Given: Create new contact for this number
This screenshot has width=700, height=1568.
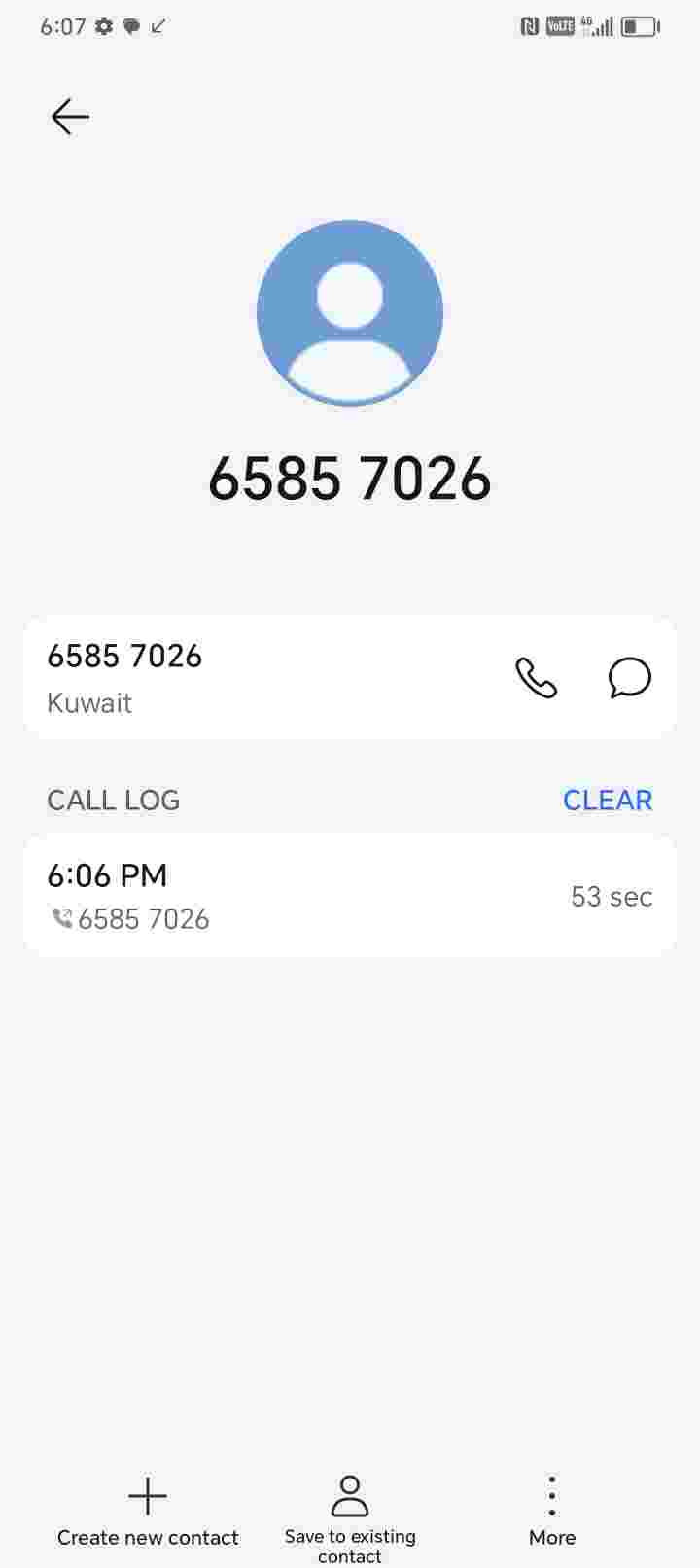Looking at the screenshot, I should pos(148,1510).
